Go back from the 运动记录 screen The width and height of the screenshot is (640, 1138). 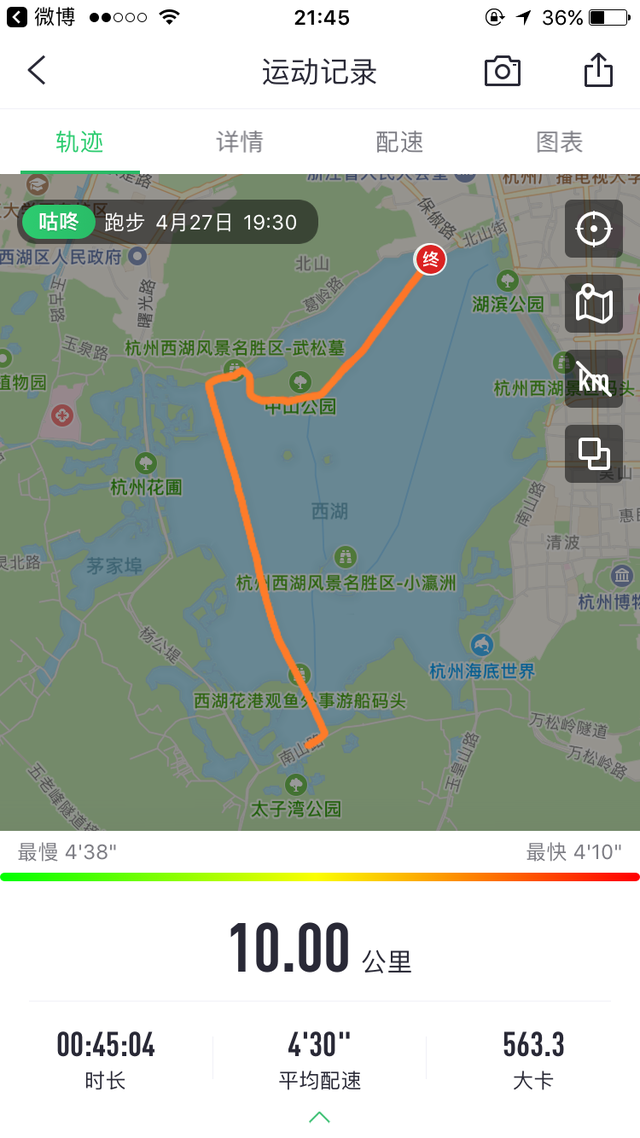point(37,71)
